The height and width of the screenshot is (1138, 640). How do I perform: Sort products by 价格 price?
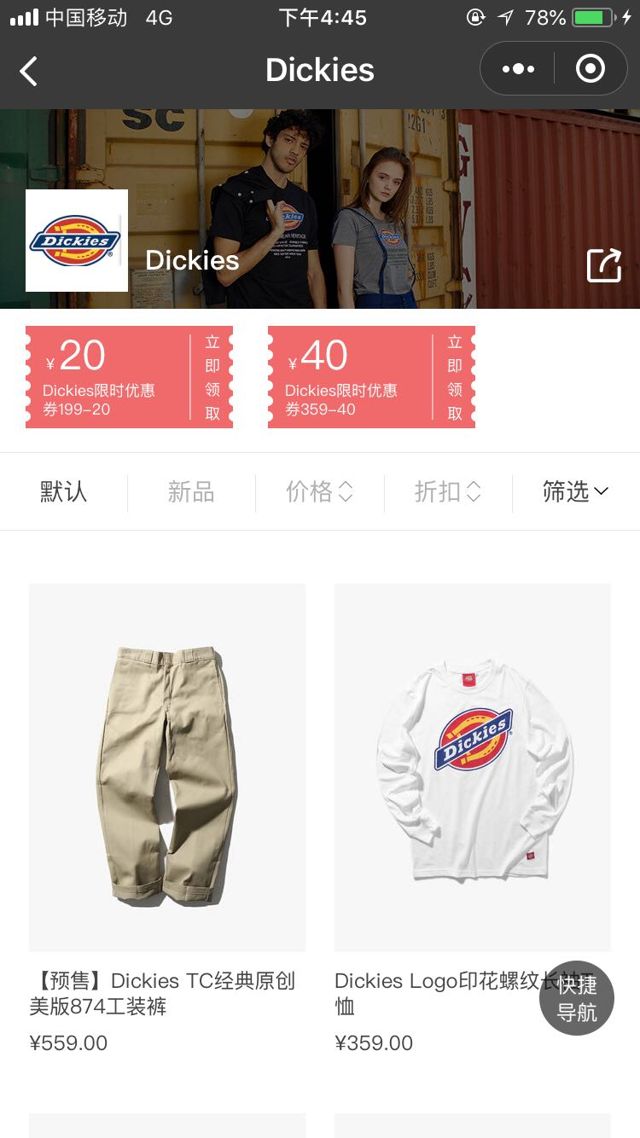pos(319,492)
